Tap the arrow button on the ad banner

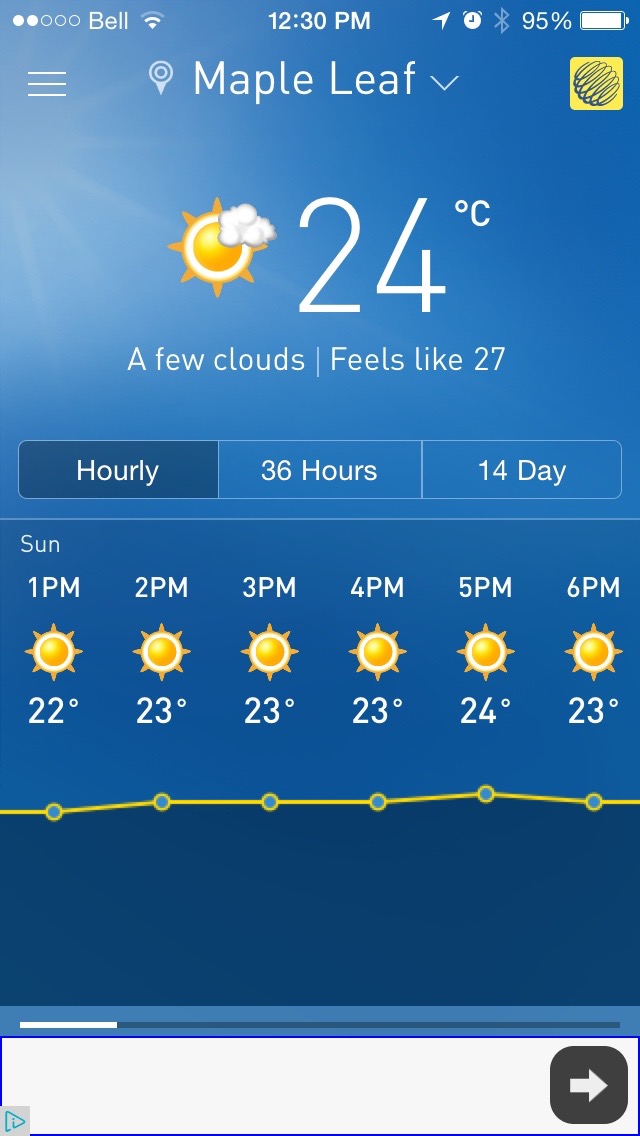click(x=589, y=1085)
